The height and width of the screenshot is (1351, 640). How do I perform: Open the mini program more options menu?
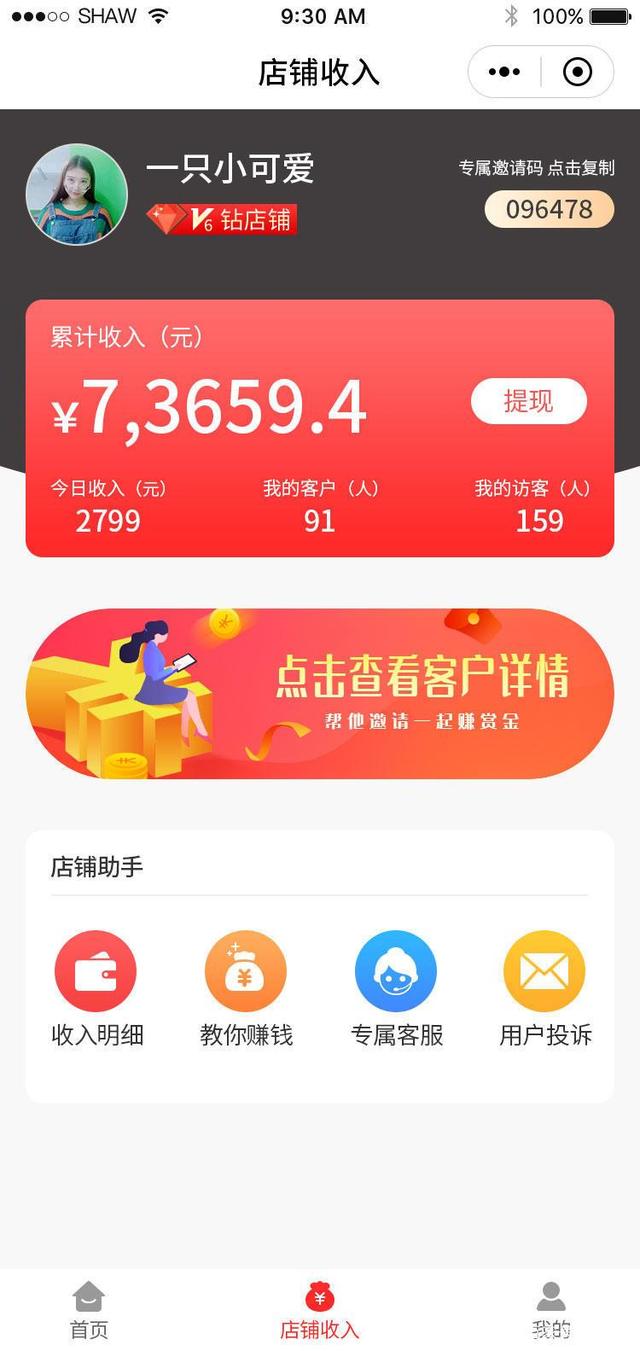coord(504,72)
